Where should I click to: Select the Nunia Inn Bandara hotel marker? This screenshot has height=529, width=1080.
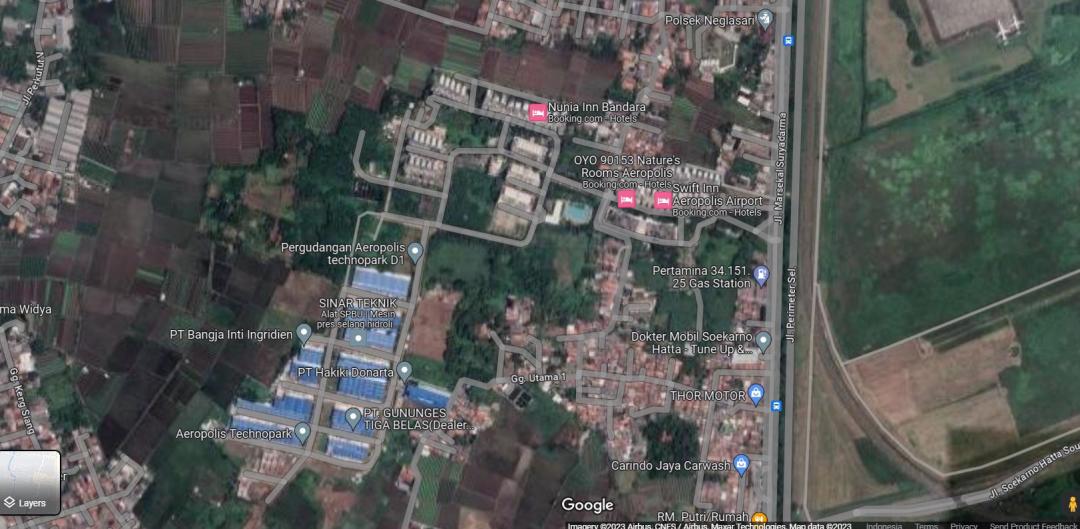[538, 112]
